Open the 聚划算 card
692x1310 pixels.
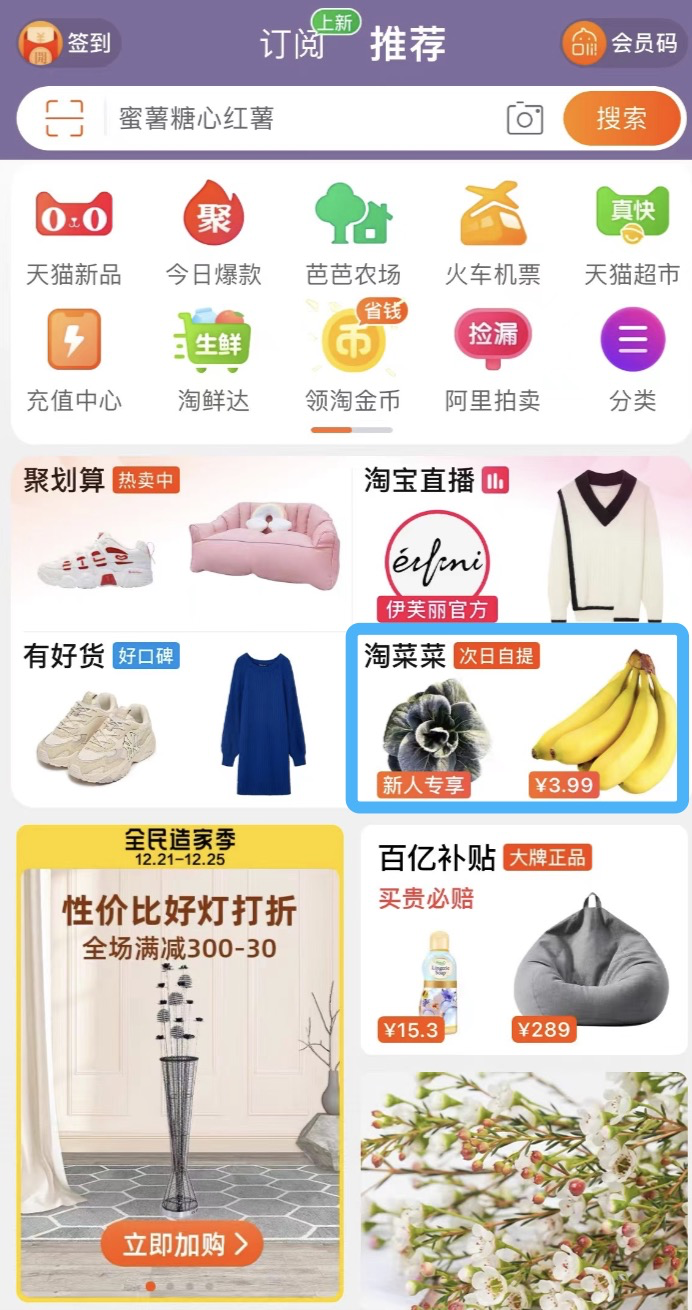coord(180,540)
